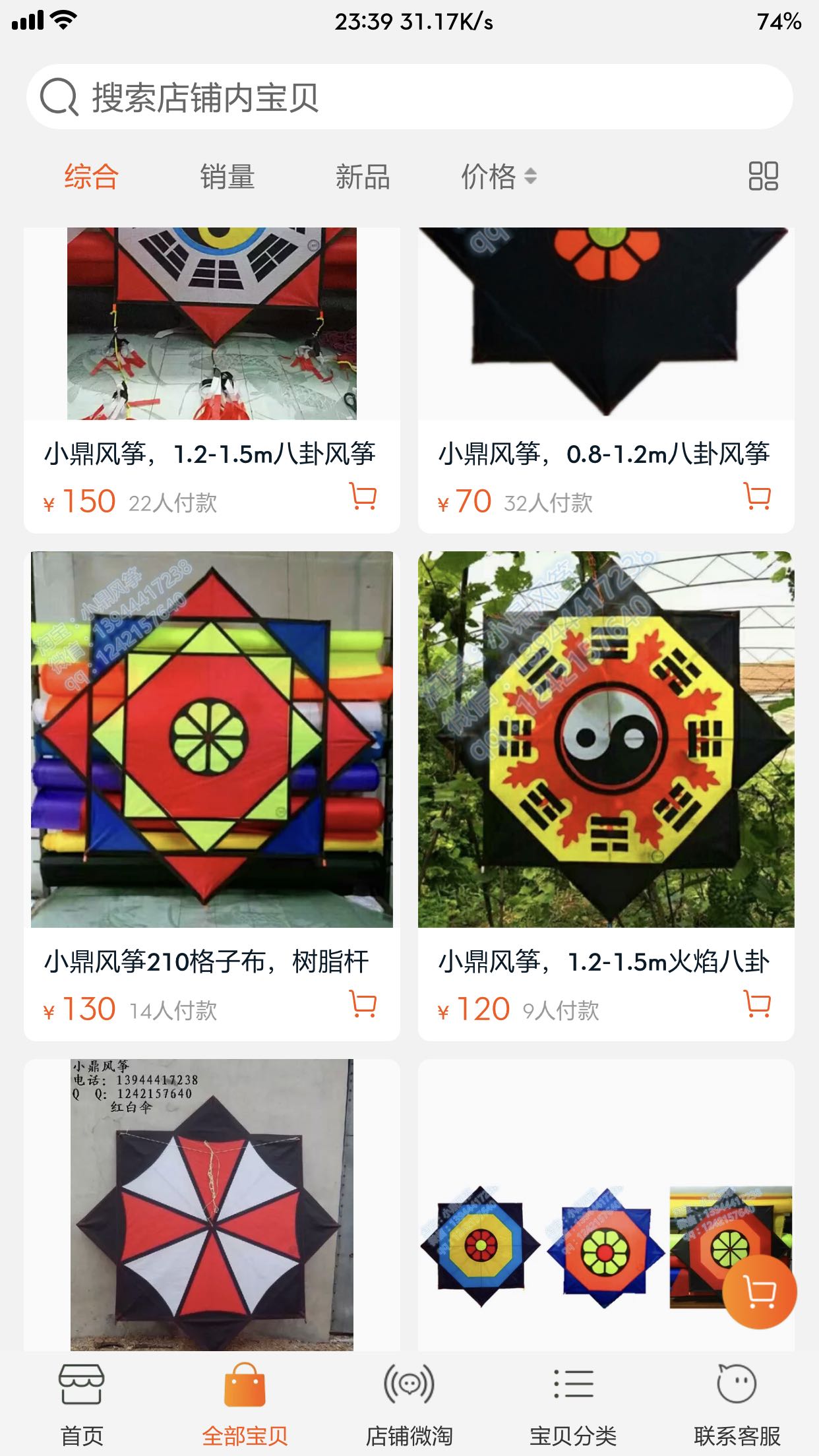
Task: Toggle the grid layout view icon
Action: pos(763,176)
